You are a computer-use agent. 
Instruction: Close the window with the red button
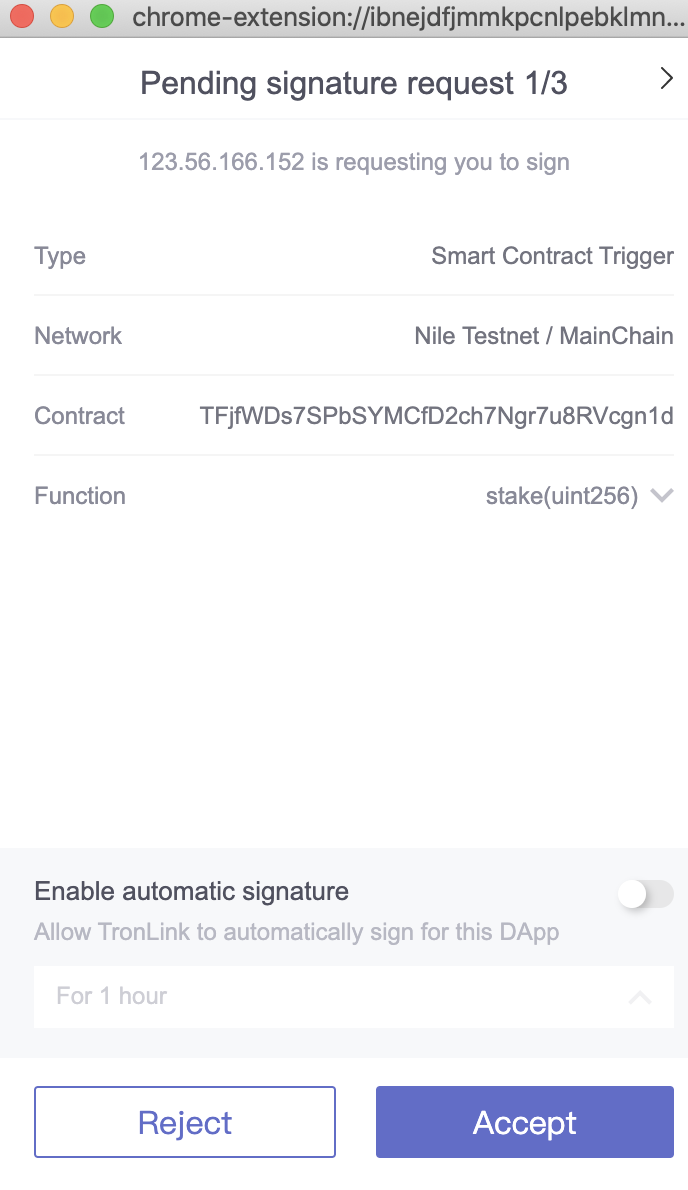coord(22,16)
